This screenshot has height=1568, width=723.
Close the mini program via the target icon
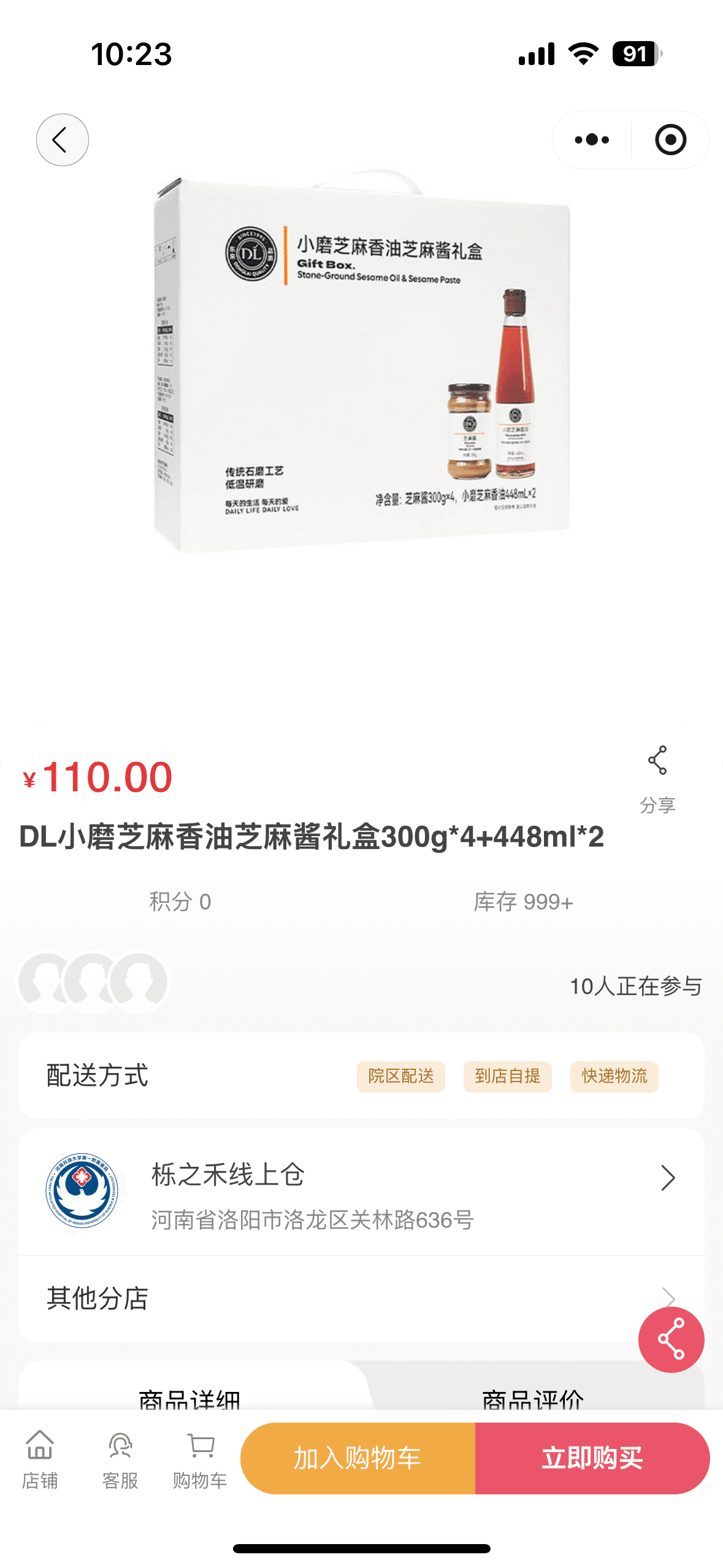[670, 140]
